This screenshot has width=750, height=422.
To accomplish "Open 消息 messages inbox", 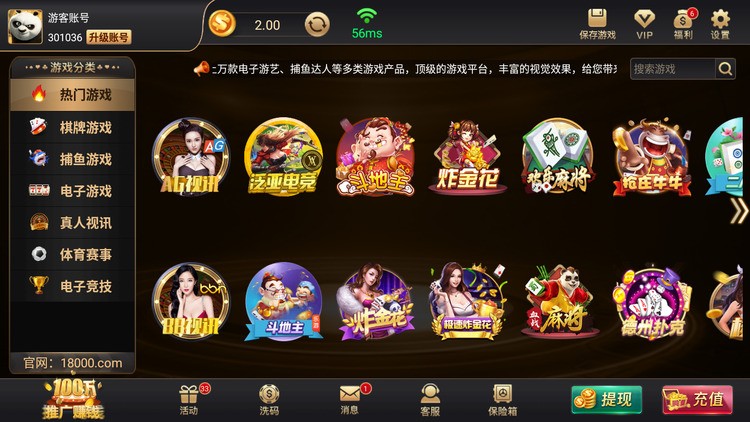I will point(350,399).
